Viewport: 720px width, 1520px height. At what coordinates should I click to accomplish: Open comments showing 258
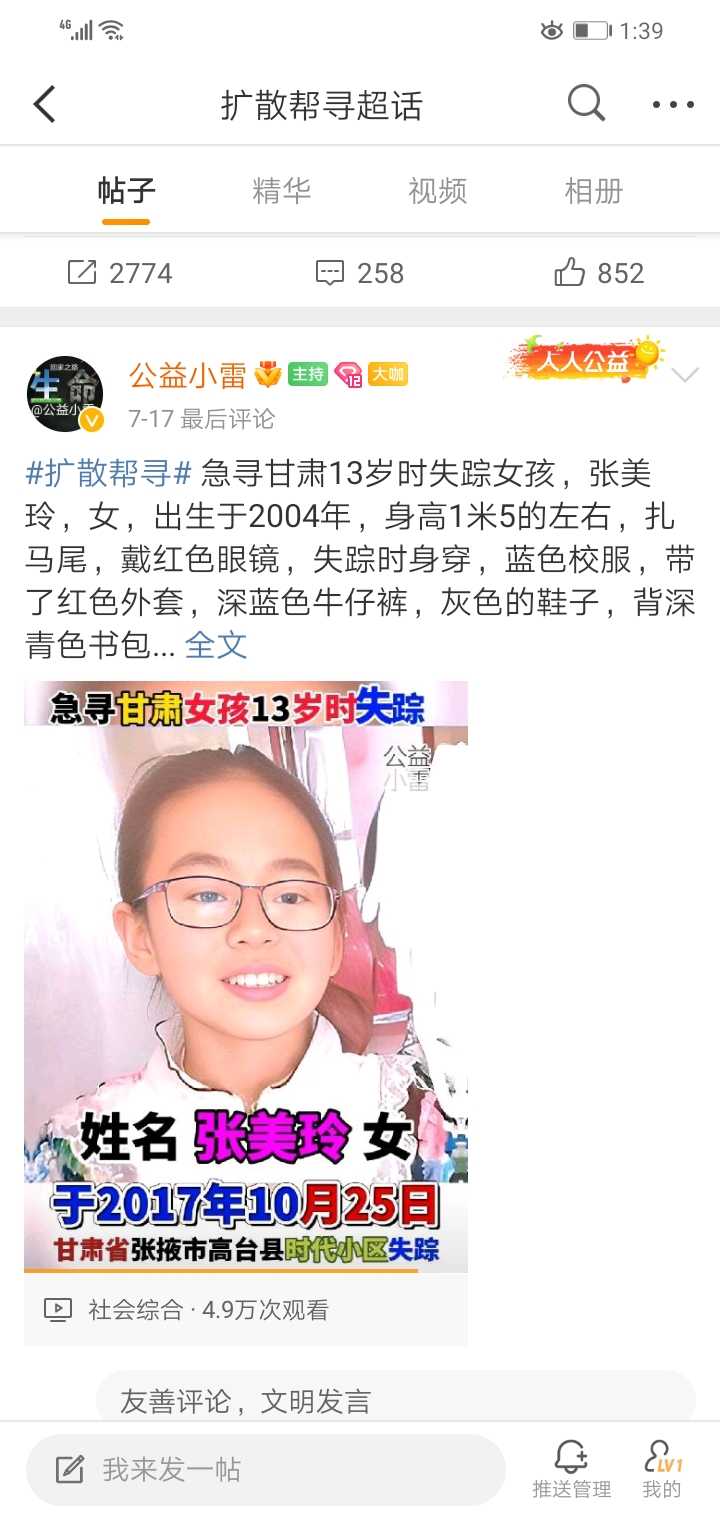point(360,273)
